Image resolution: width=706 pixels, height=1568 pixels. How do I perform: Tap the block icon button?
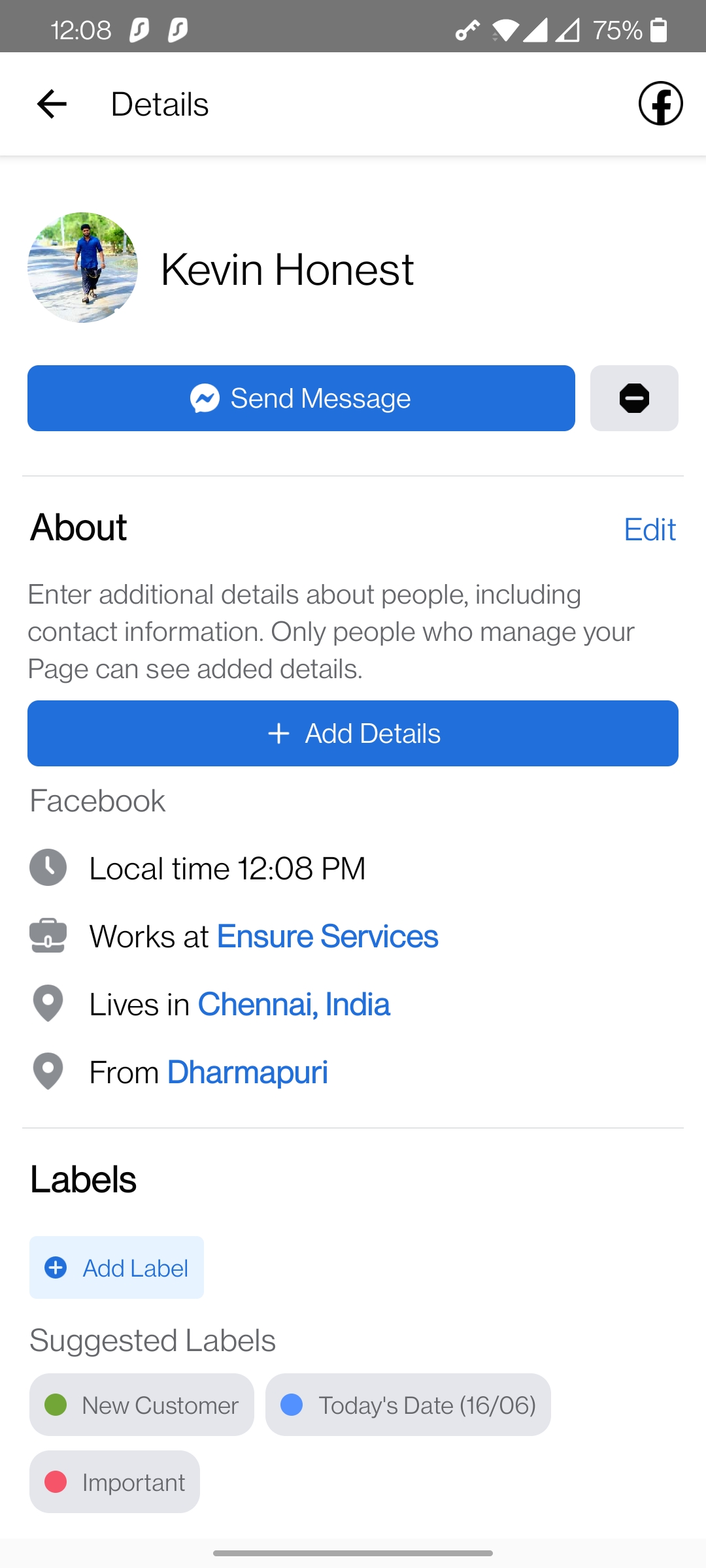click(x=633, y=398)
